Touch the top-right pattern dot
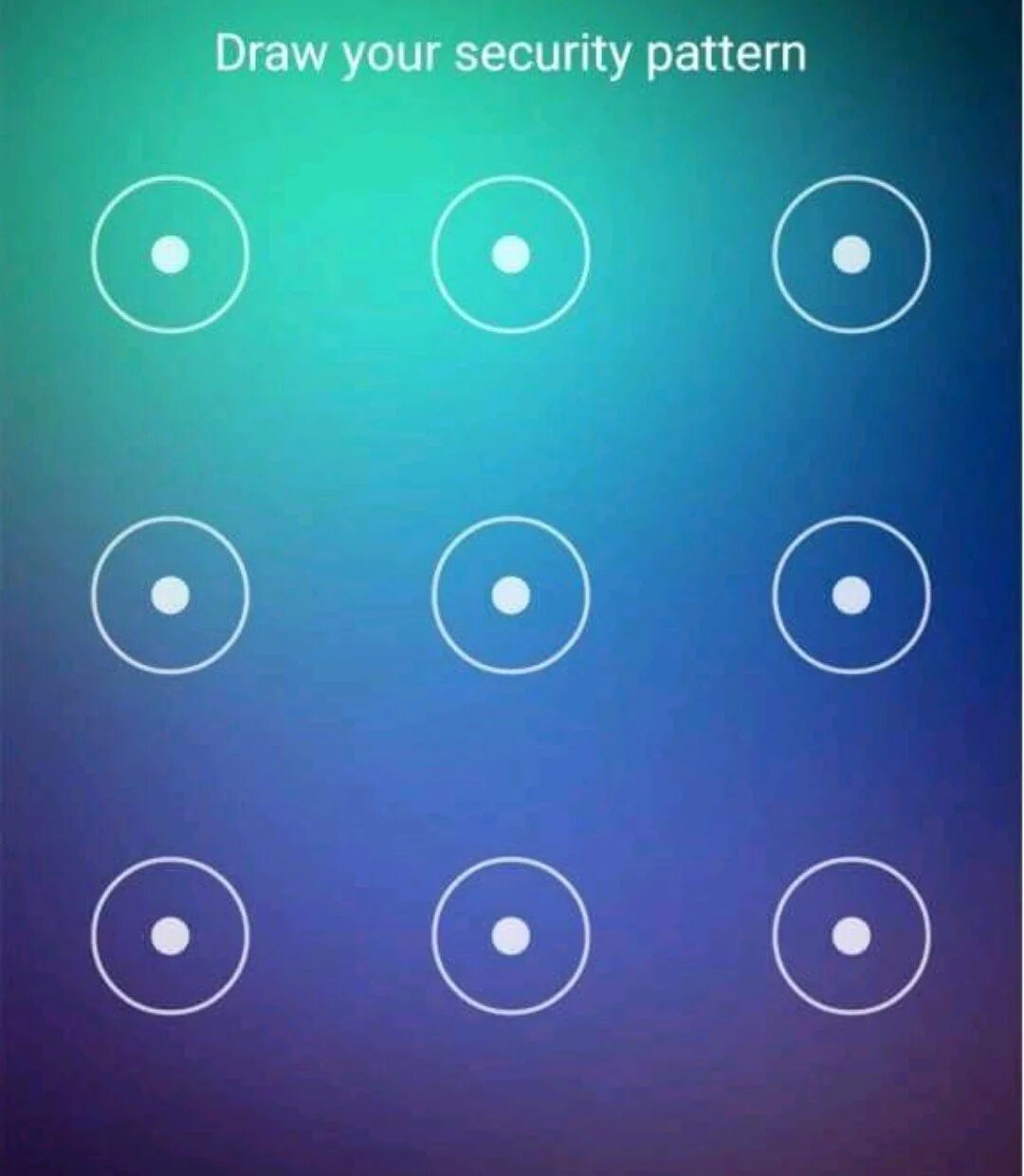 pos(850,254)
